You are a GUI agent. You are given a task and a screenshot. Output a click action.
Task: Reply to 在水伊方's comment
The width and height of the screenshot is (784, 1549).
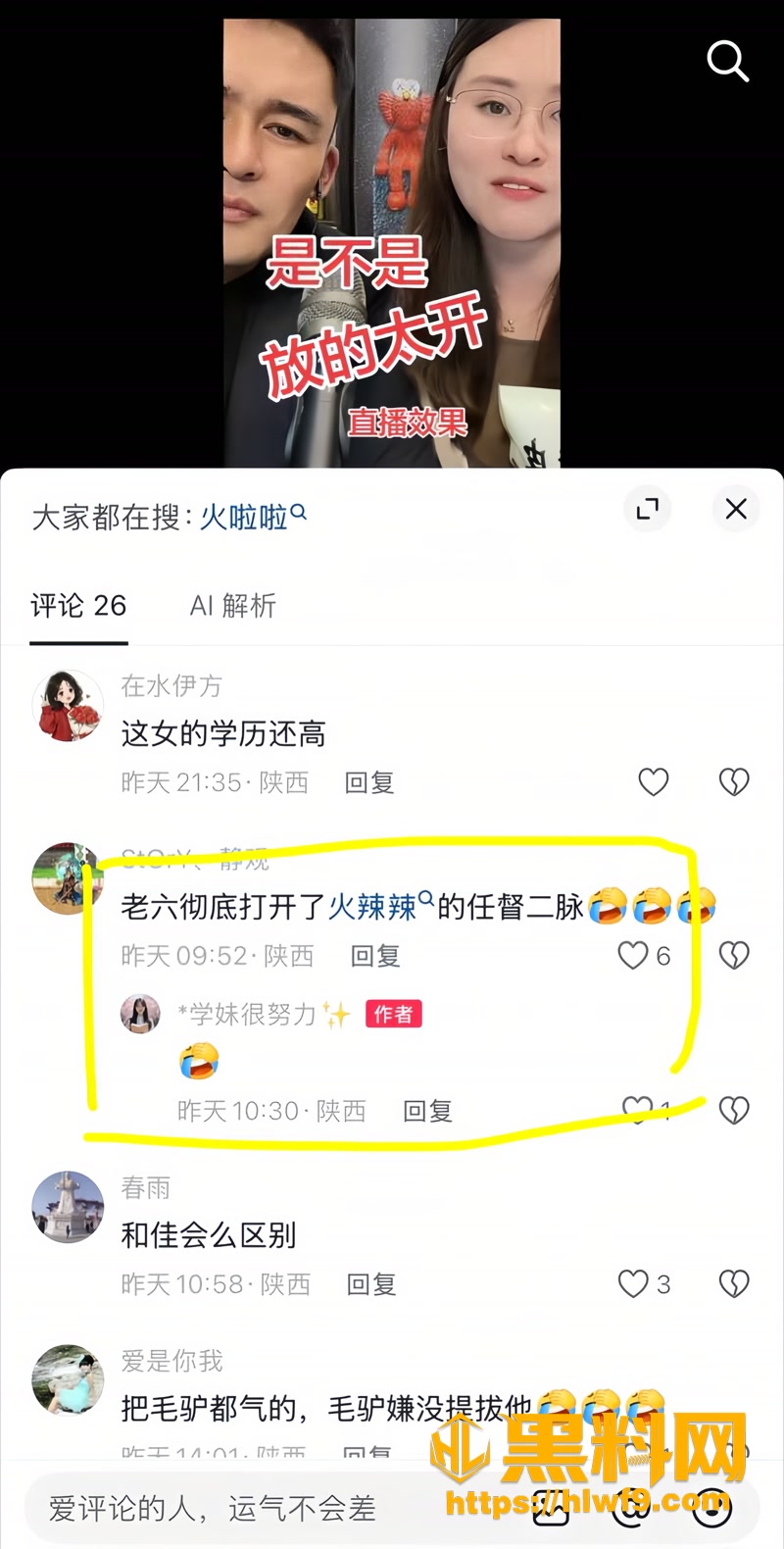pyautogui.click(x=369, y=782)
